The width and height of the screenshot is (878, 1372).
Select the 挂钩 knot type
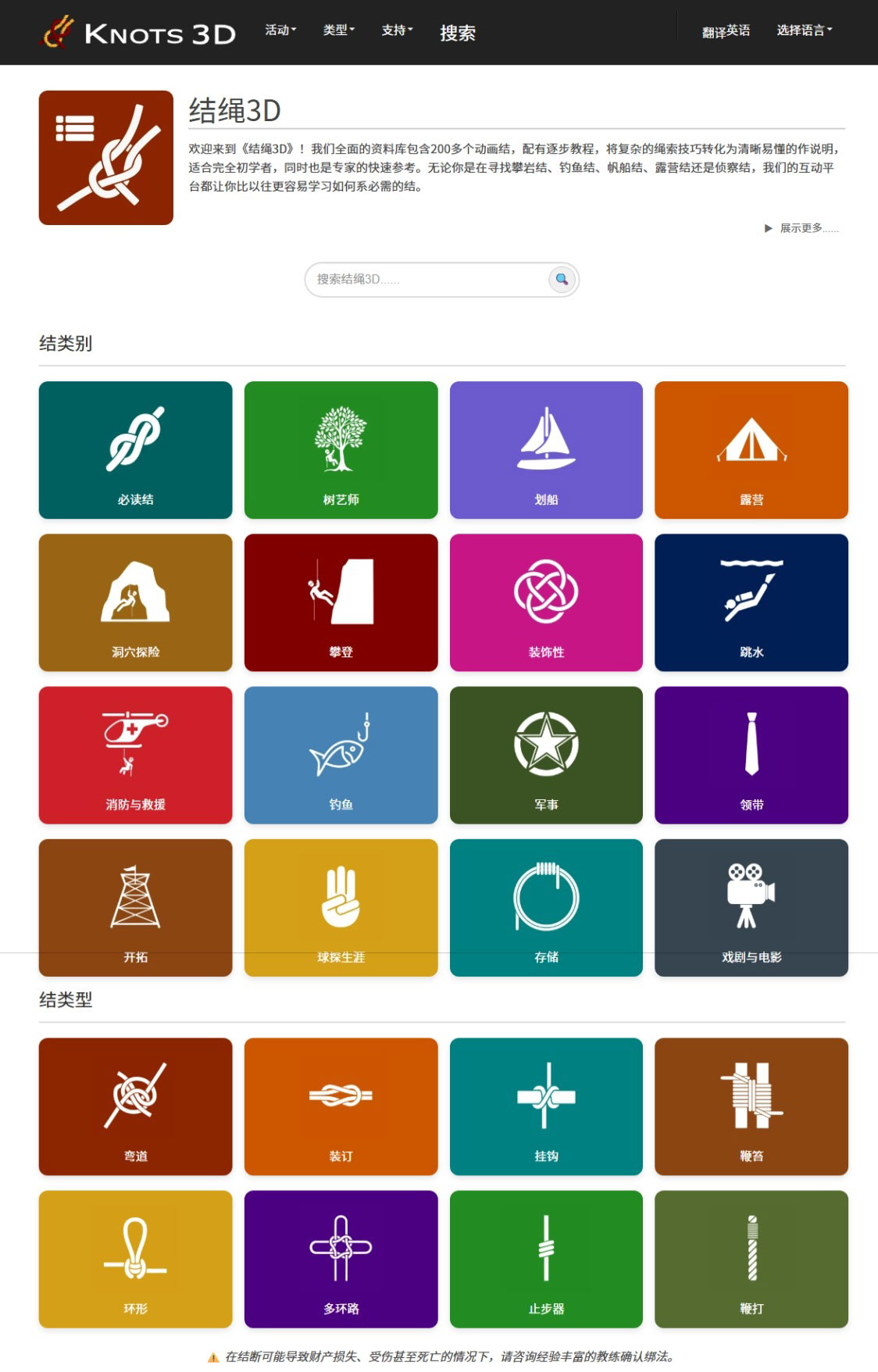pos(546,1106)
